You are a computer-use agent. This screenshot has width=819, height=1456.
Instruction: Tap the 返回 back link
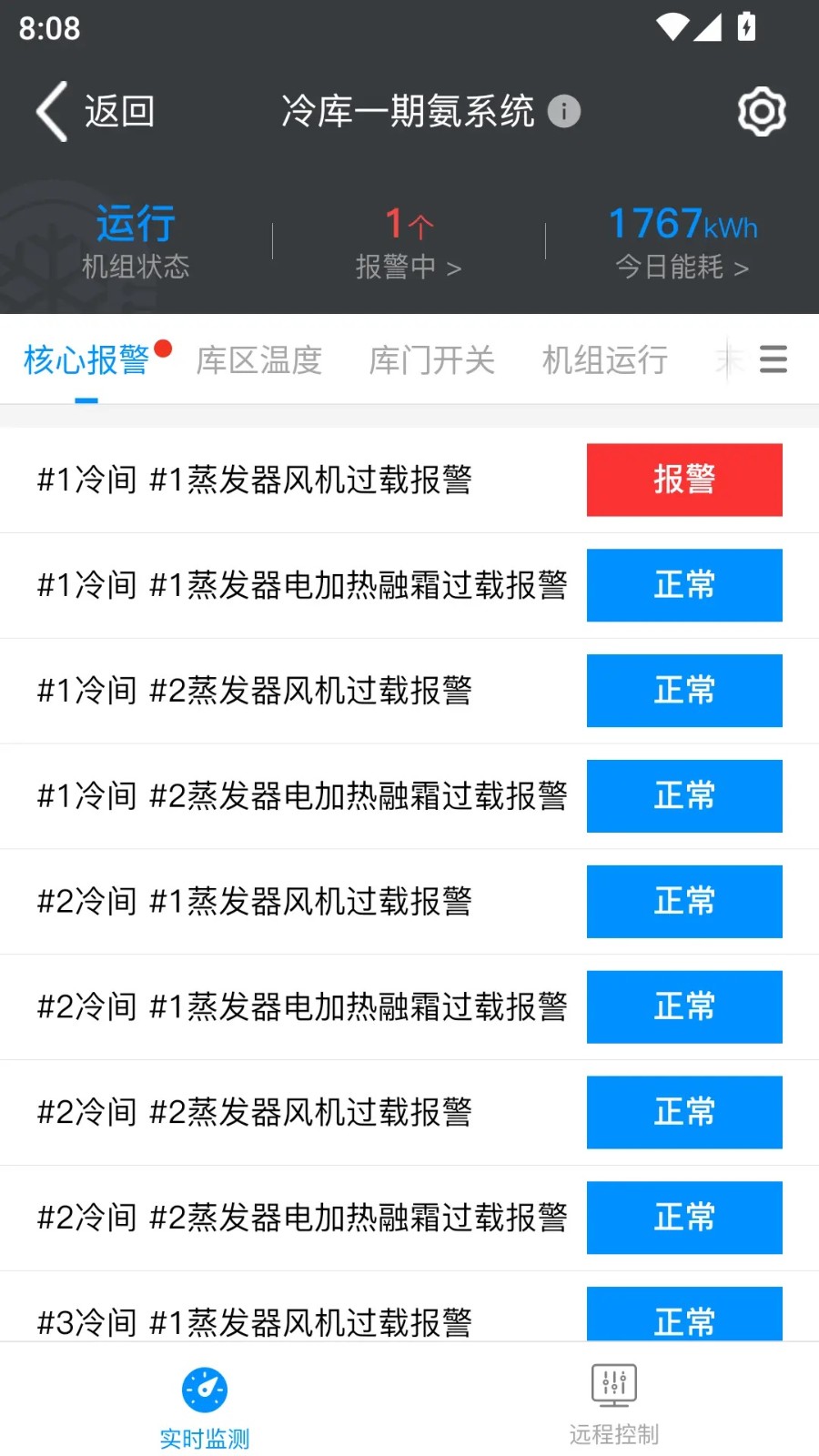tap(118, 109)
